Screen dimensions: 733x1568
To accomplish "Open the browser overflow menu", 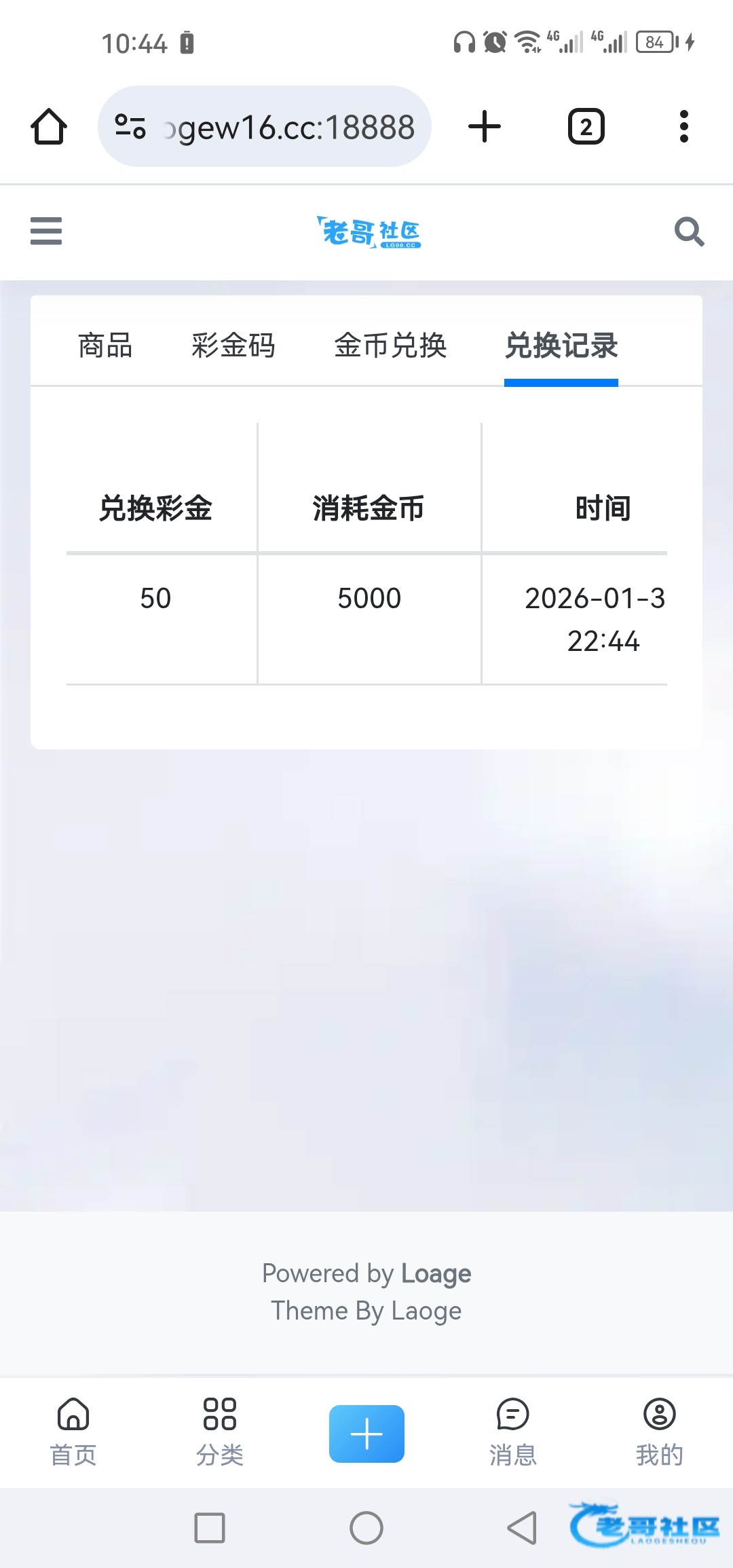I will click(x=683, y=127).
